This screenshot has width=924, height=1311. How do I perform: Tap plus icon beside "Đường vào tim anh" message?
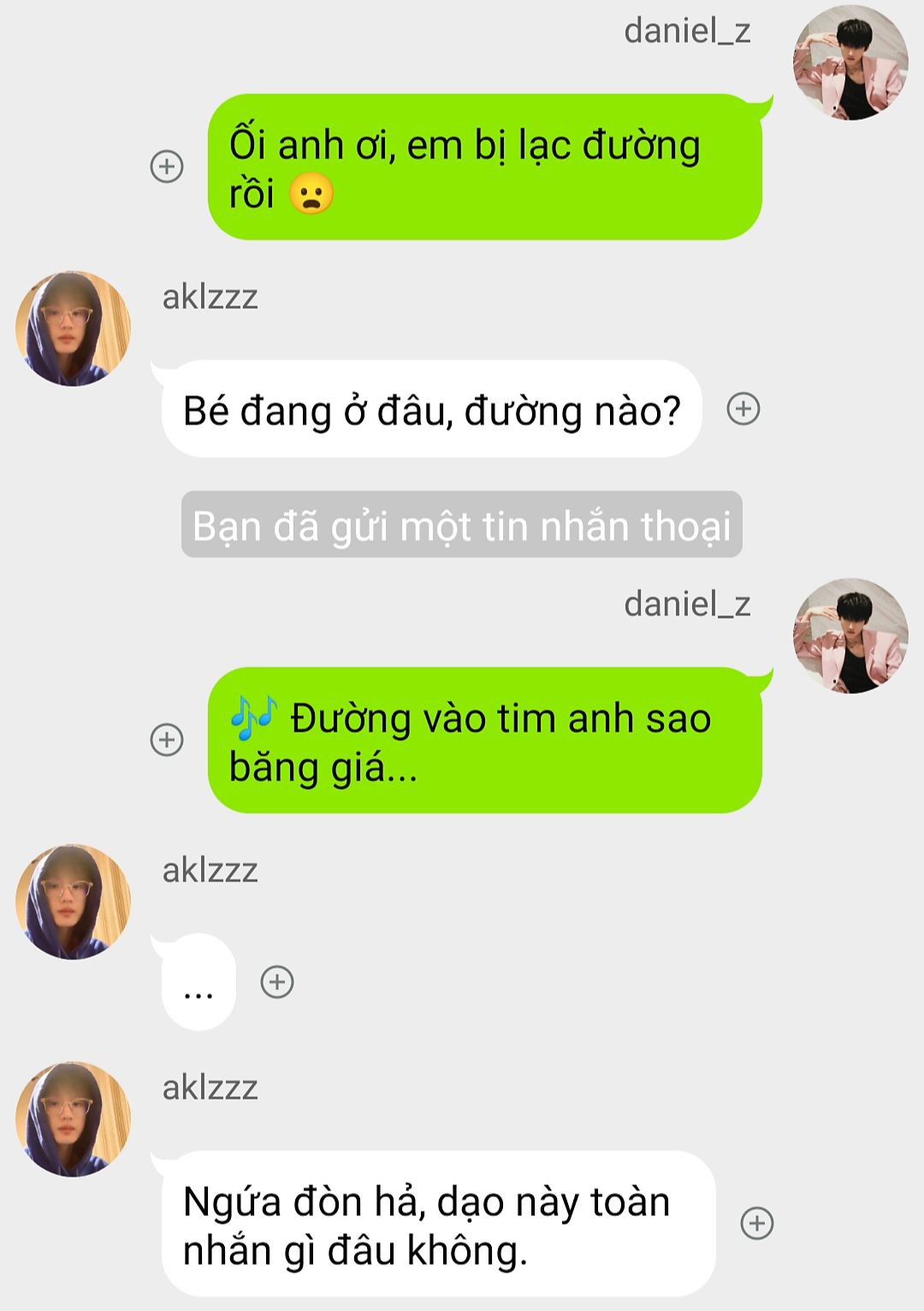tap(167, 739)
